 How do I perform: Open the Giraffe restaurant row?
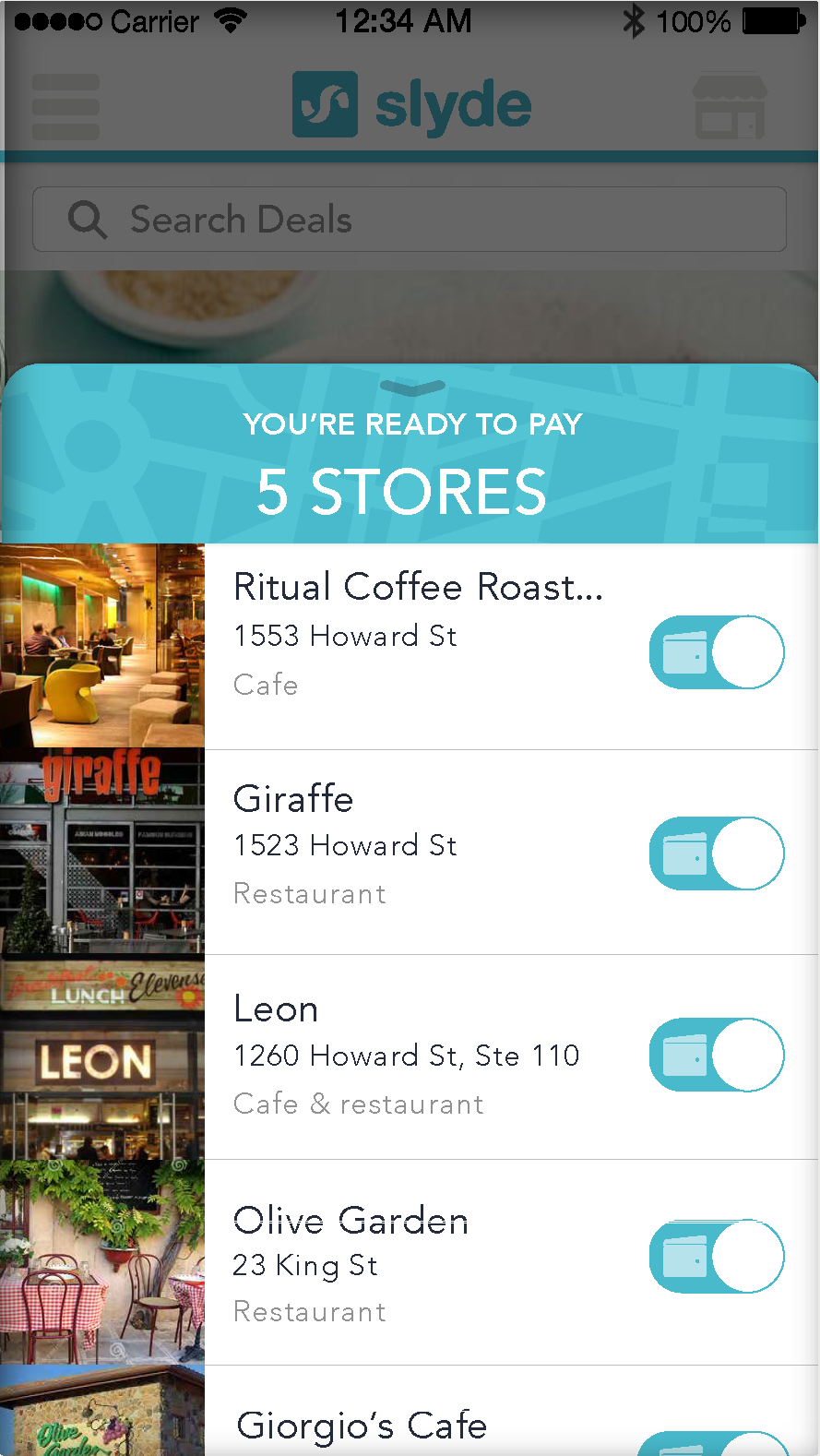coord(410,852)
